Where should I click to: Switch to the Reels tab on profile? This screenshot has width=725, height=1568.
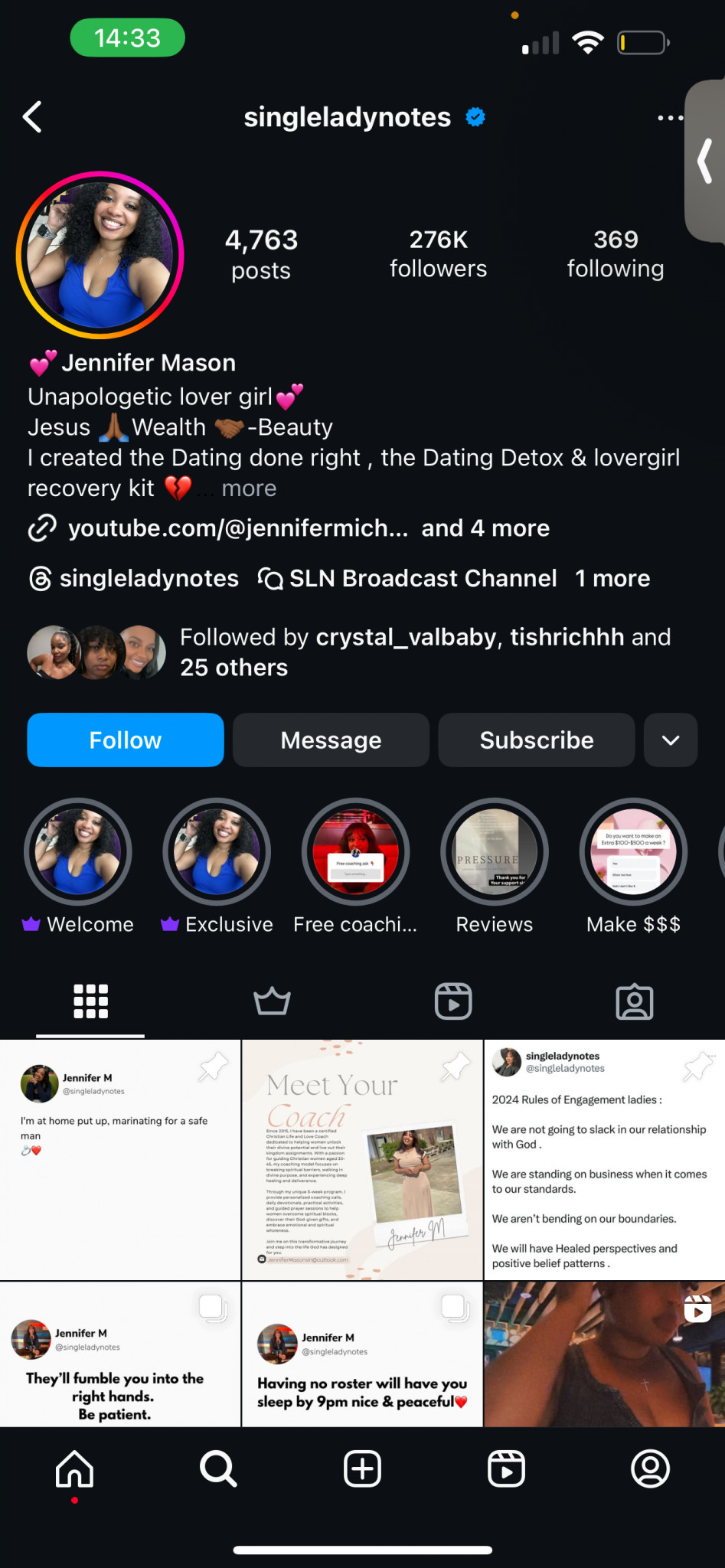[453, 1001]
